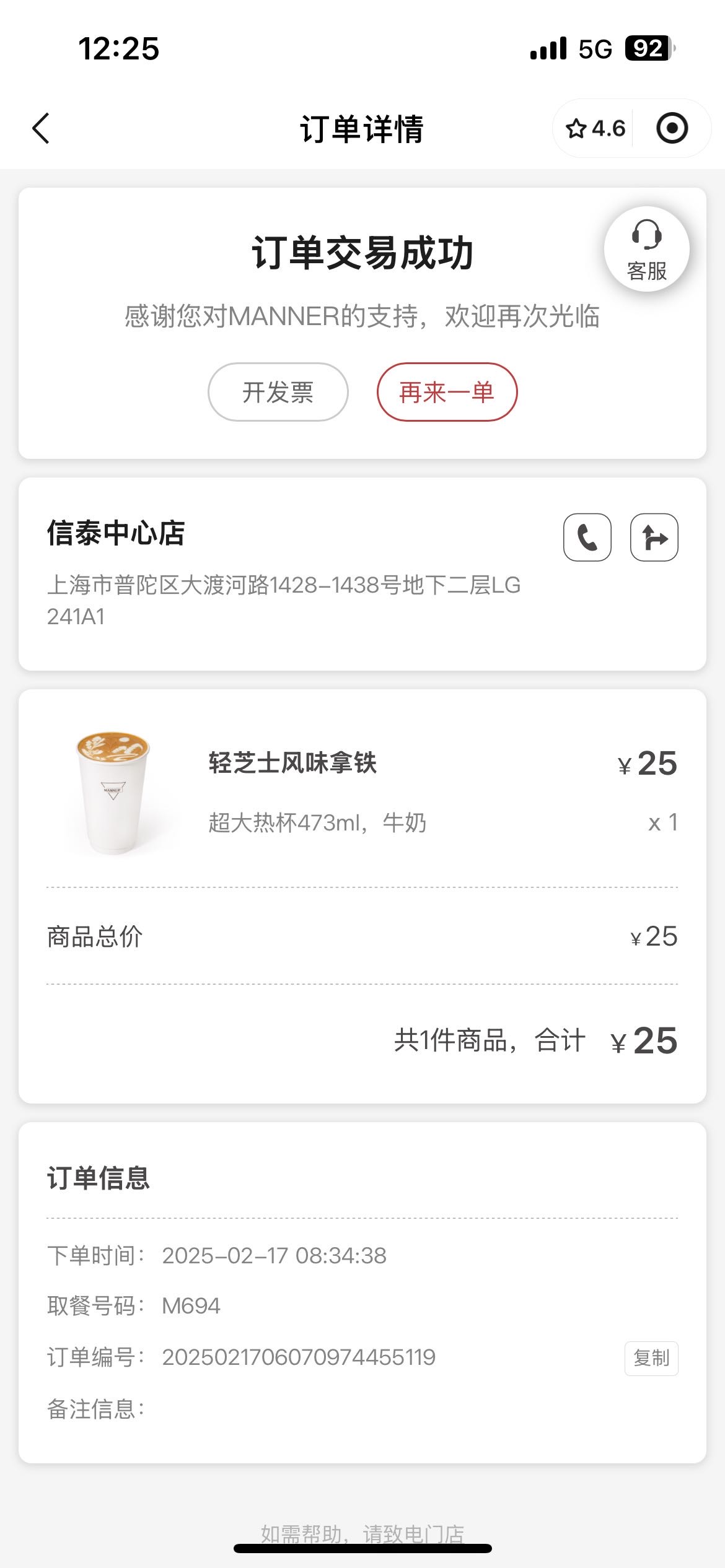Tap the mini program close circle icon
Screen dimensions: 725x1568
click(x=672, y=129)
